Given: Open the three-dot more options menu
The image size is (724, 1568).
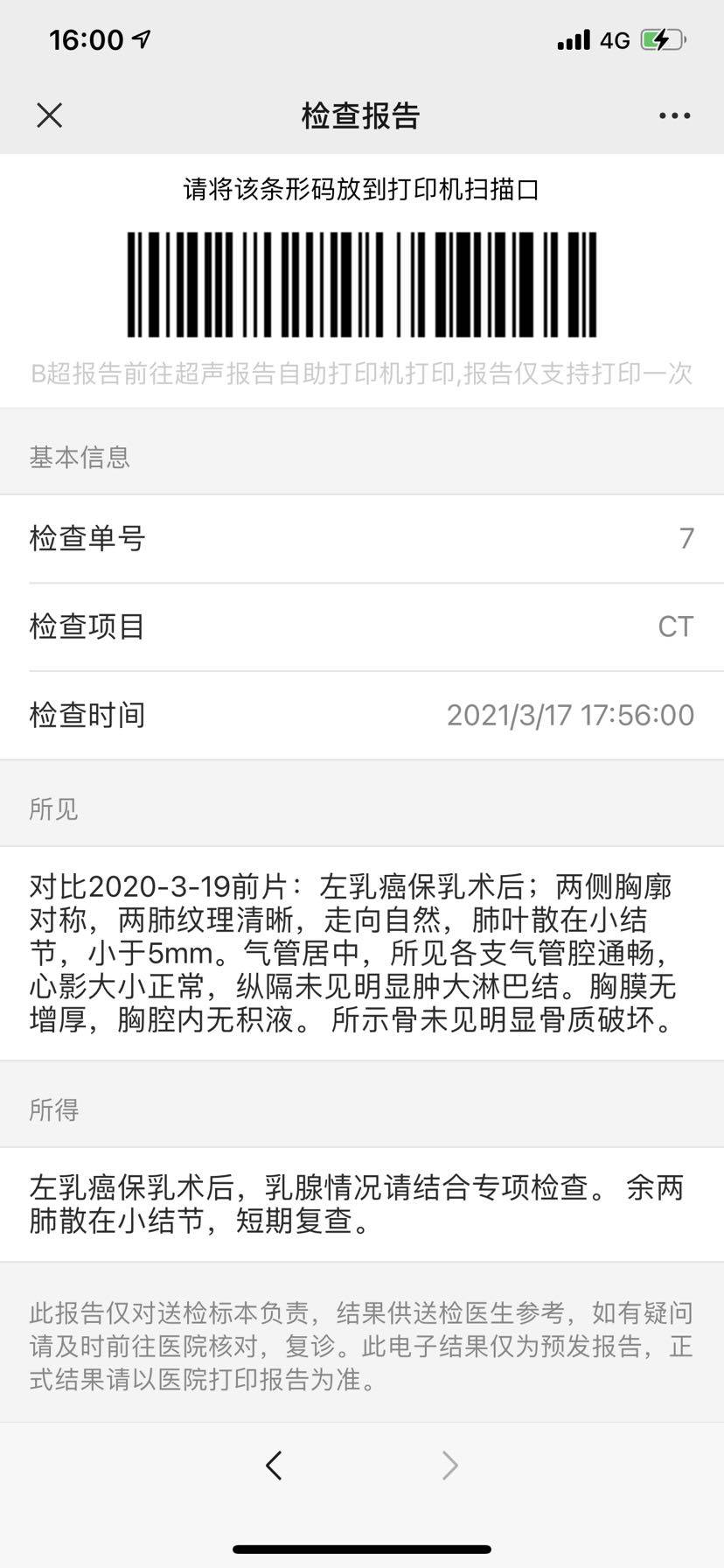Looking at the screenshot, I should (x=674, y=115).
